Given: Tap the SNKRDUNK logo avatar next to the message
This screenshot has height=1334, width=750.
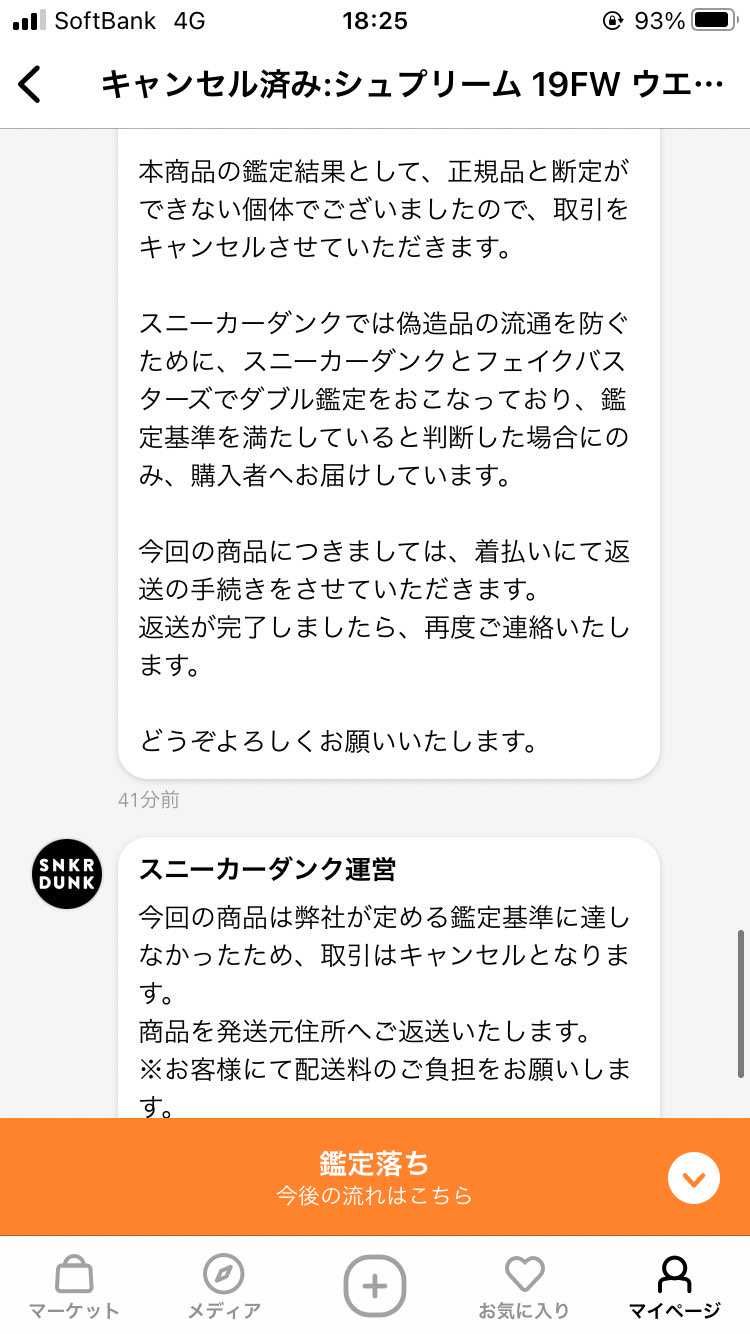Looking at the screenshot, I should coord(66,873).
